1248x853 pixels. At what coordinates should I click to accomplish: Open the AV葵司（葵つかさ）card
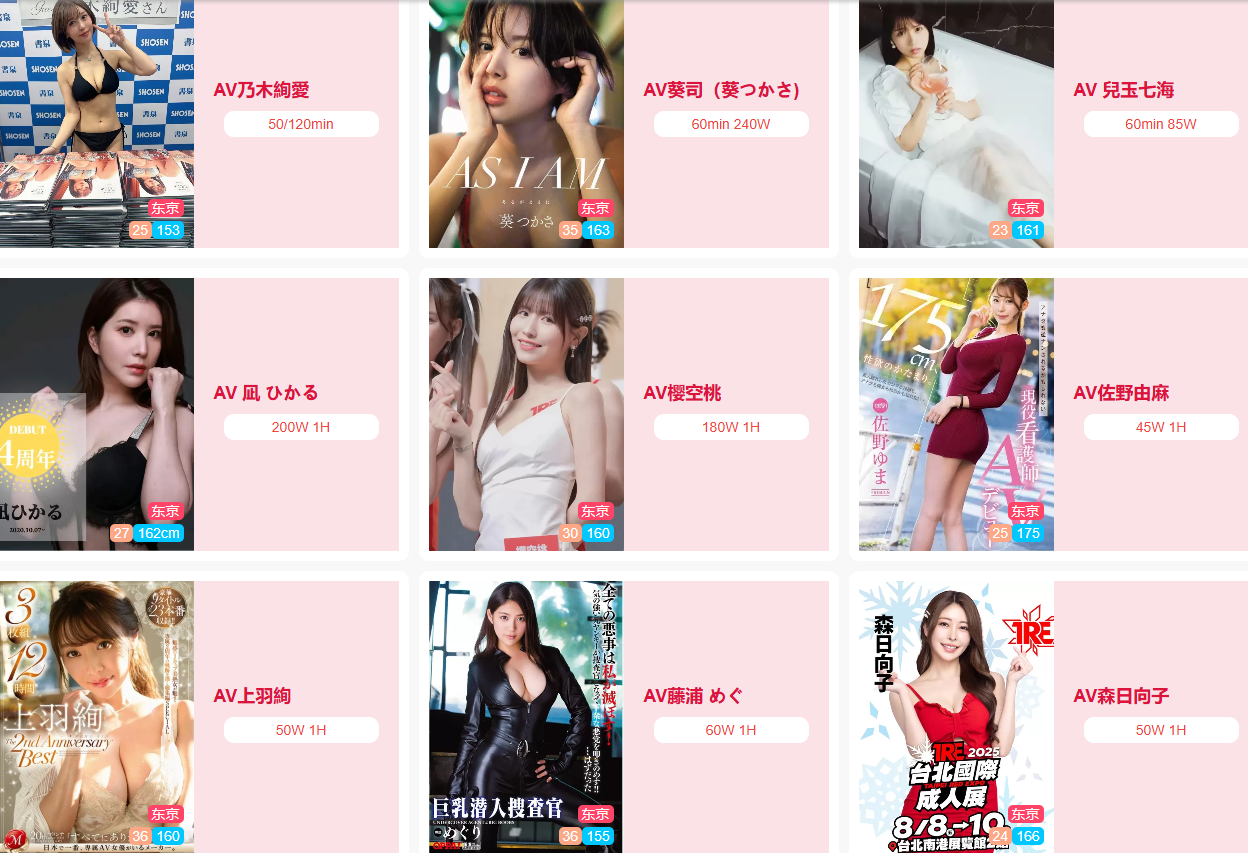[x=721, y=90]
